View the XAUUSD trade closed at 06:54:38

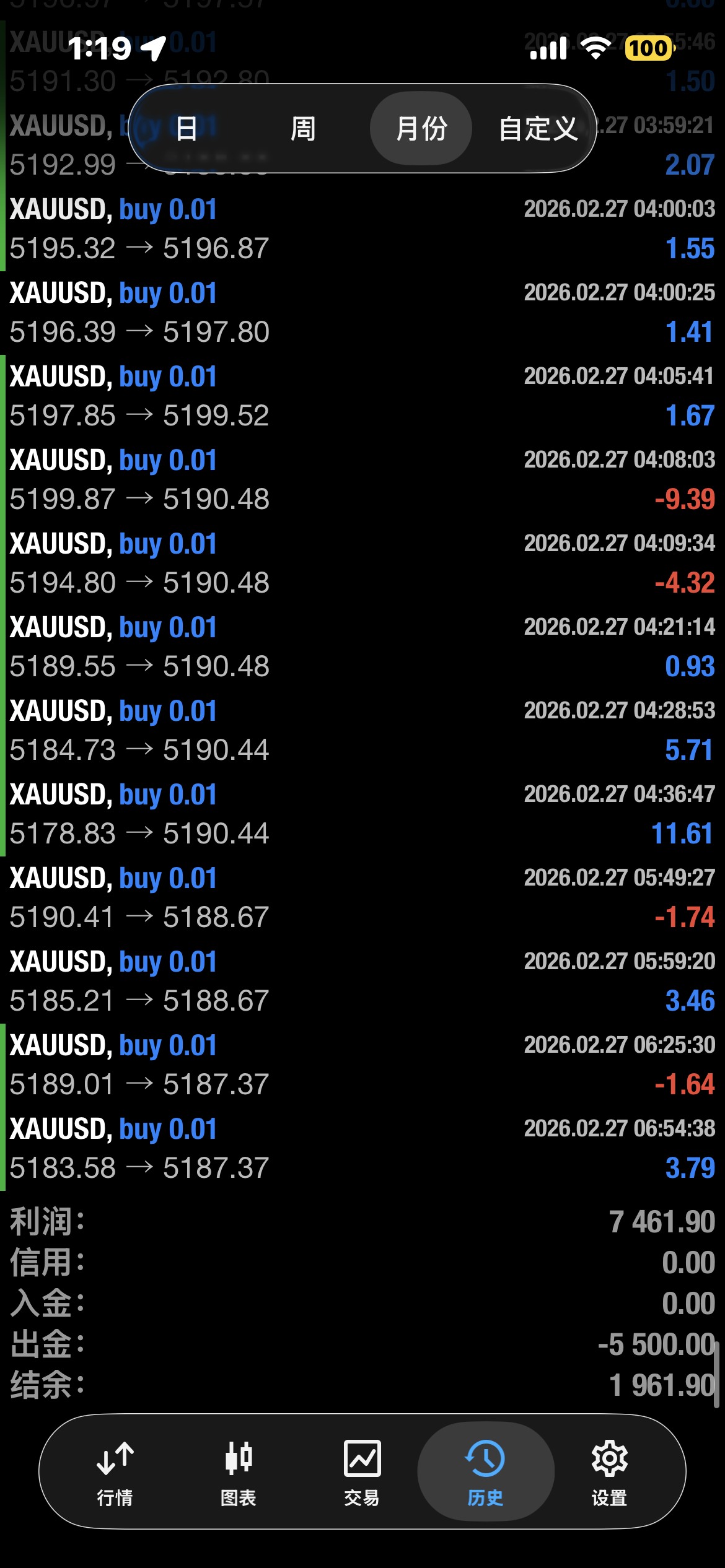[362, 1149]
